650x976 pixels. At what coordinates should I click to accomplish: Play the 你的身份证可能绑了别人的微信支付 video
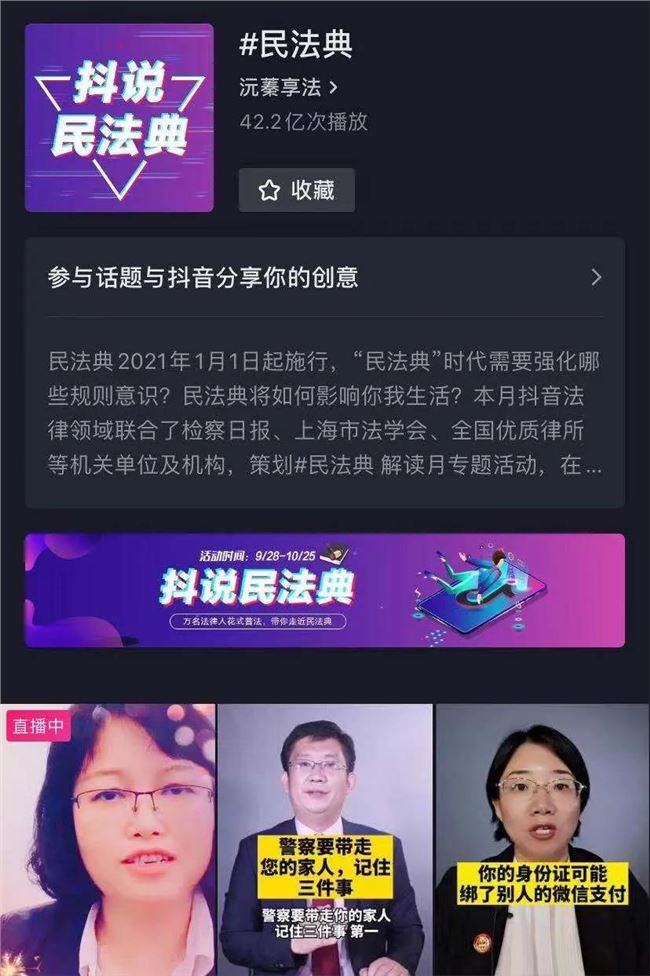542,840
